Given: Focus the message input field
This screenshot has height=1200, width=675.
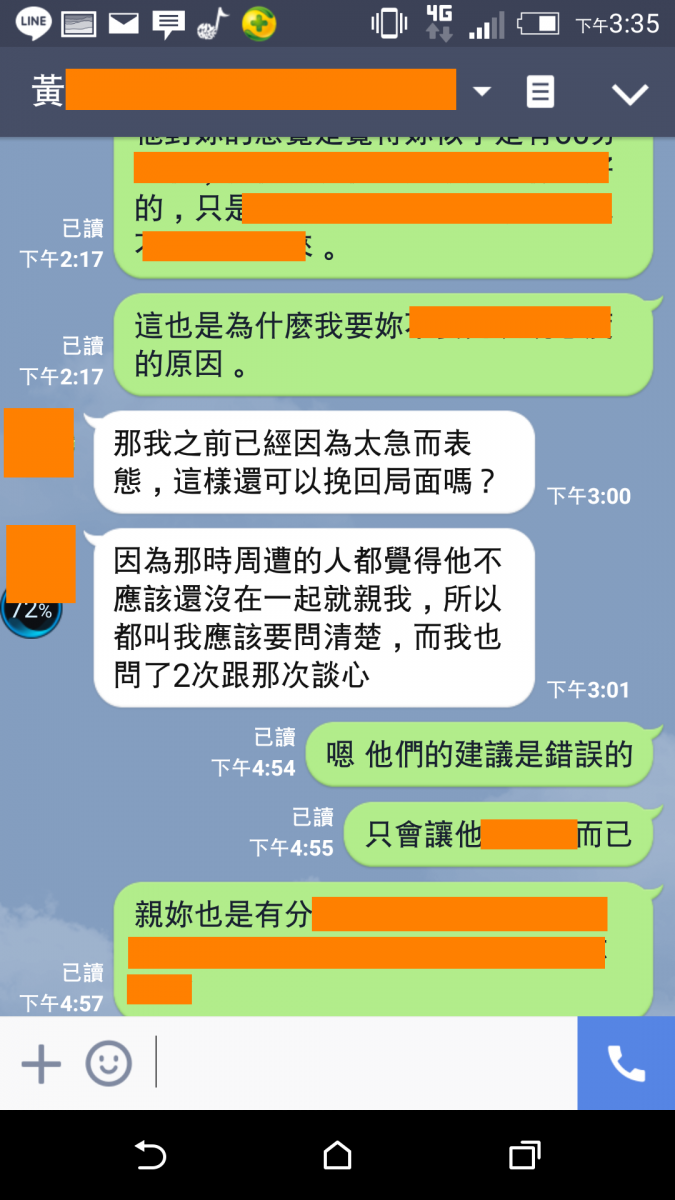Looking at the screenshot, I should coord(365,1063).
